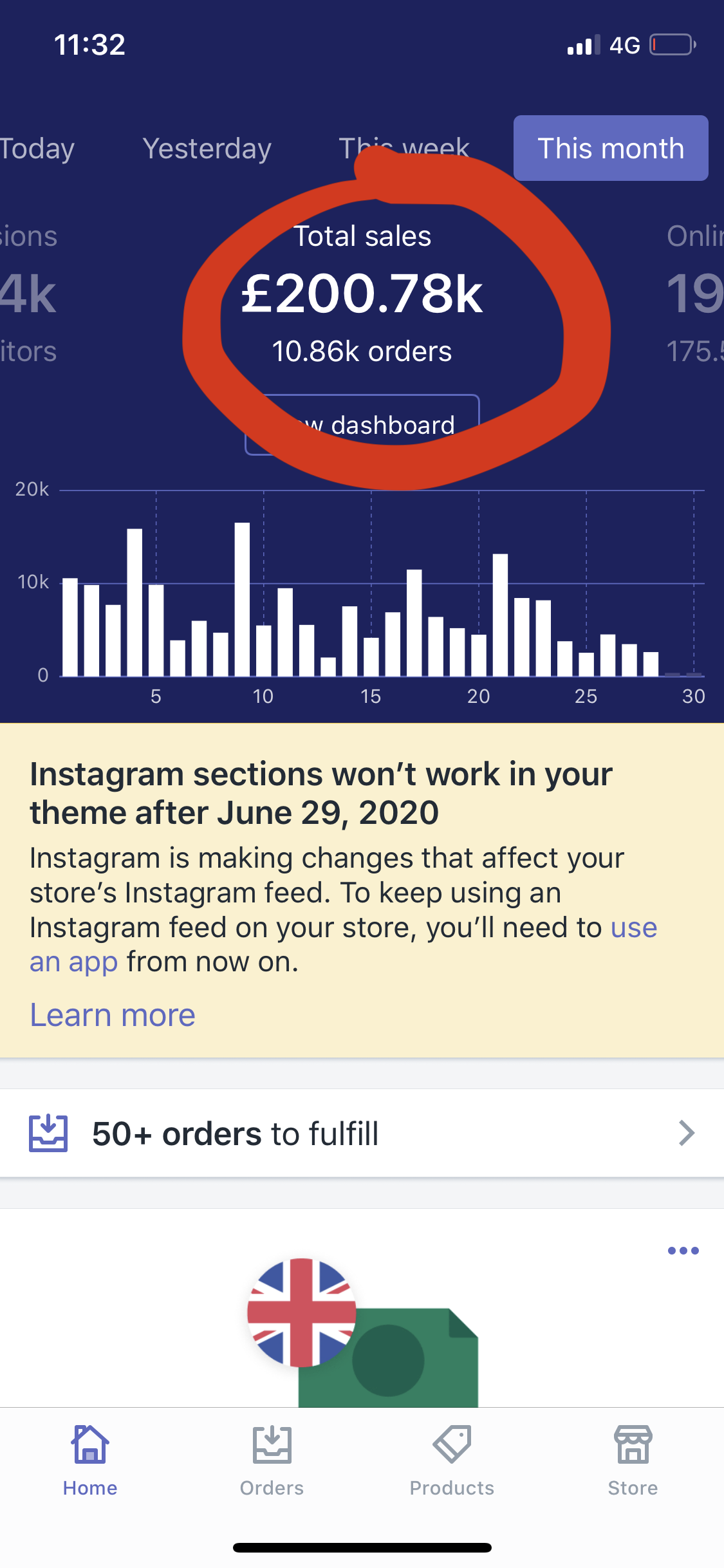
Task: Switch to This week tab
Action: [x=404, y=149]
